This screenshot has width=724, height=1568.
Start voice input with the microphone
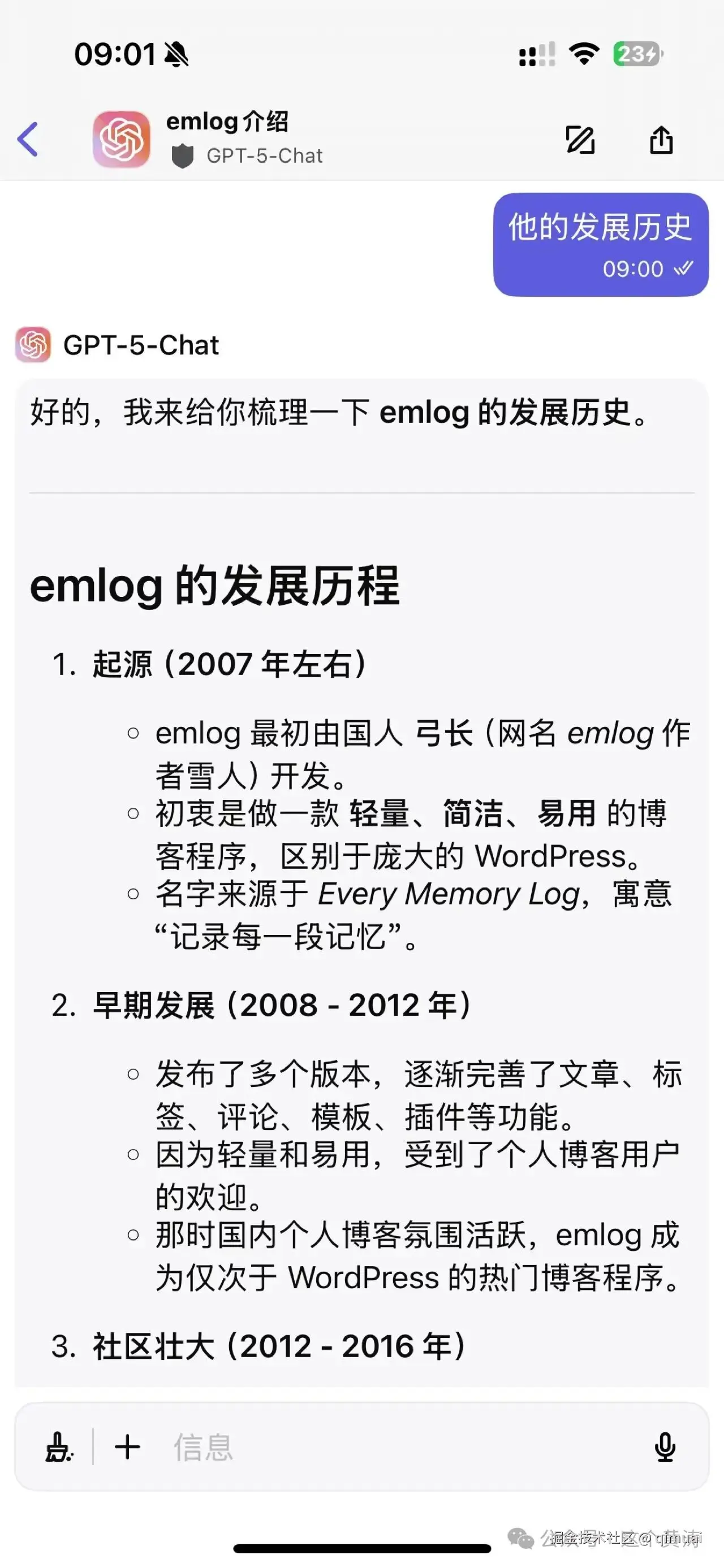664,1446
